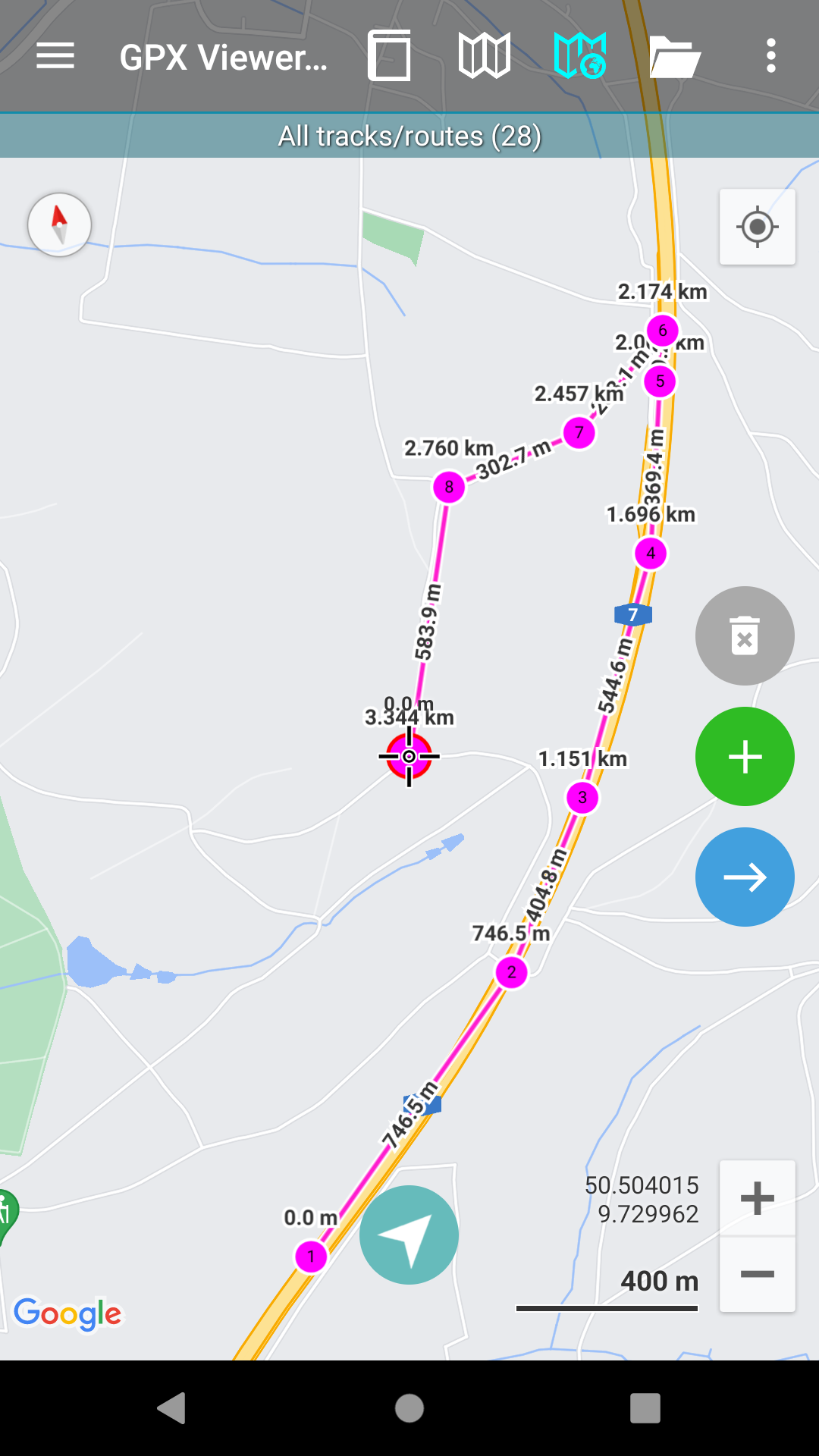This screenshot has width=819, height=1456.
Task: Tap the All tracks/routes (28) bar
Action: pos(409,136)
